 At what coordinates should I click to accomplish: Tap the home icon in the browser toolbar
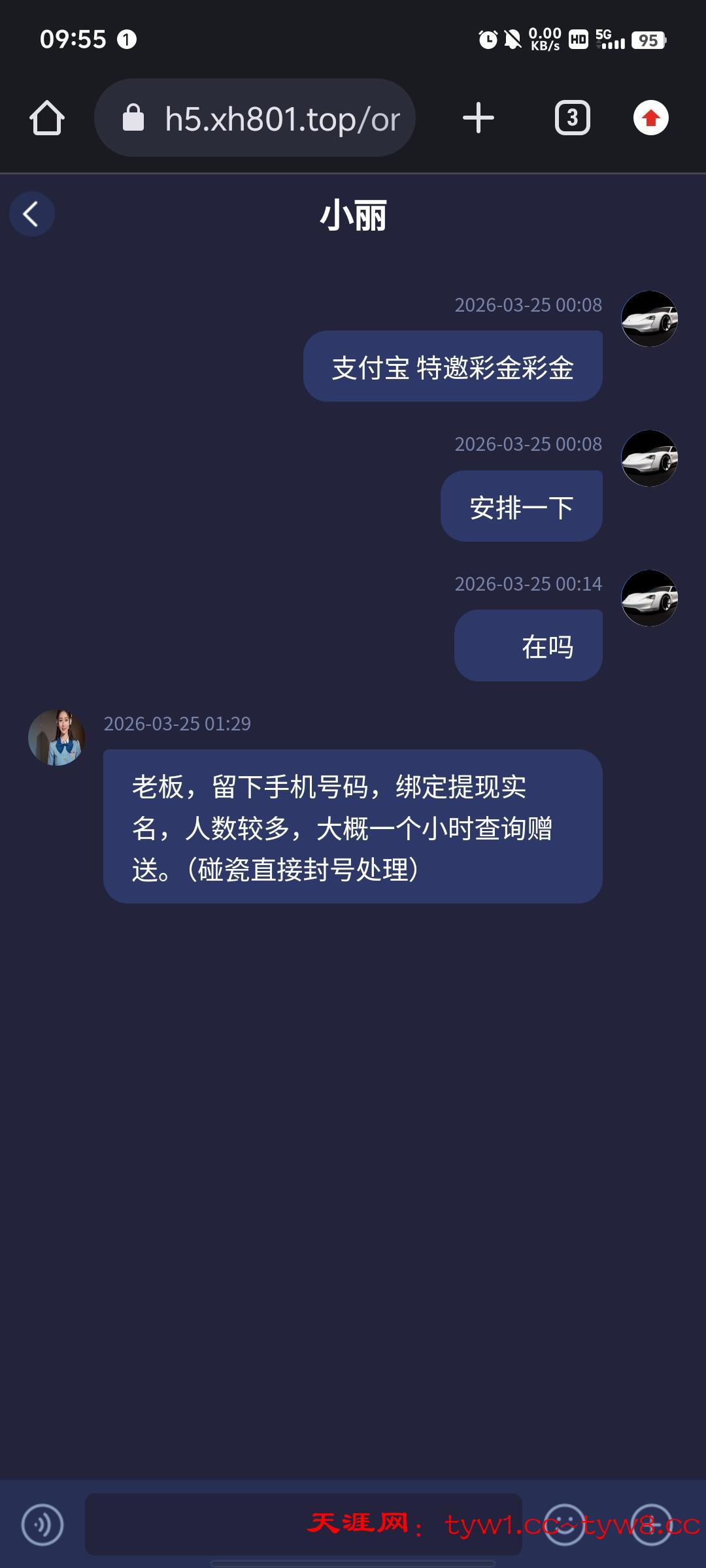[x=48, y=118]
